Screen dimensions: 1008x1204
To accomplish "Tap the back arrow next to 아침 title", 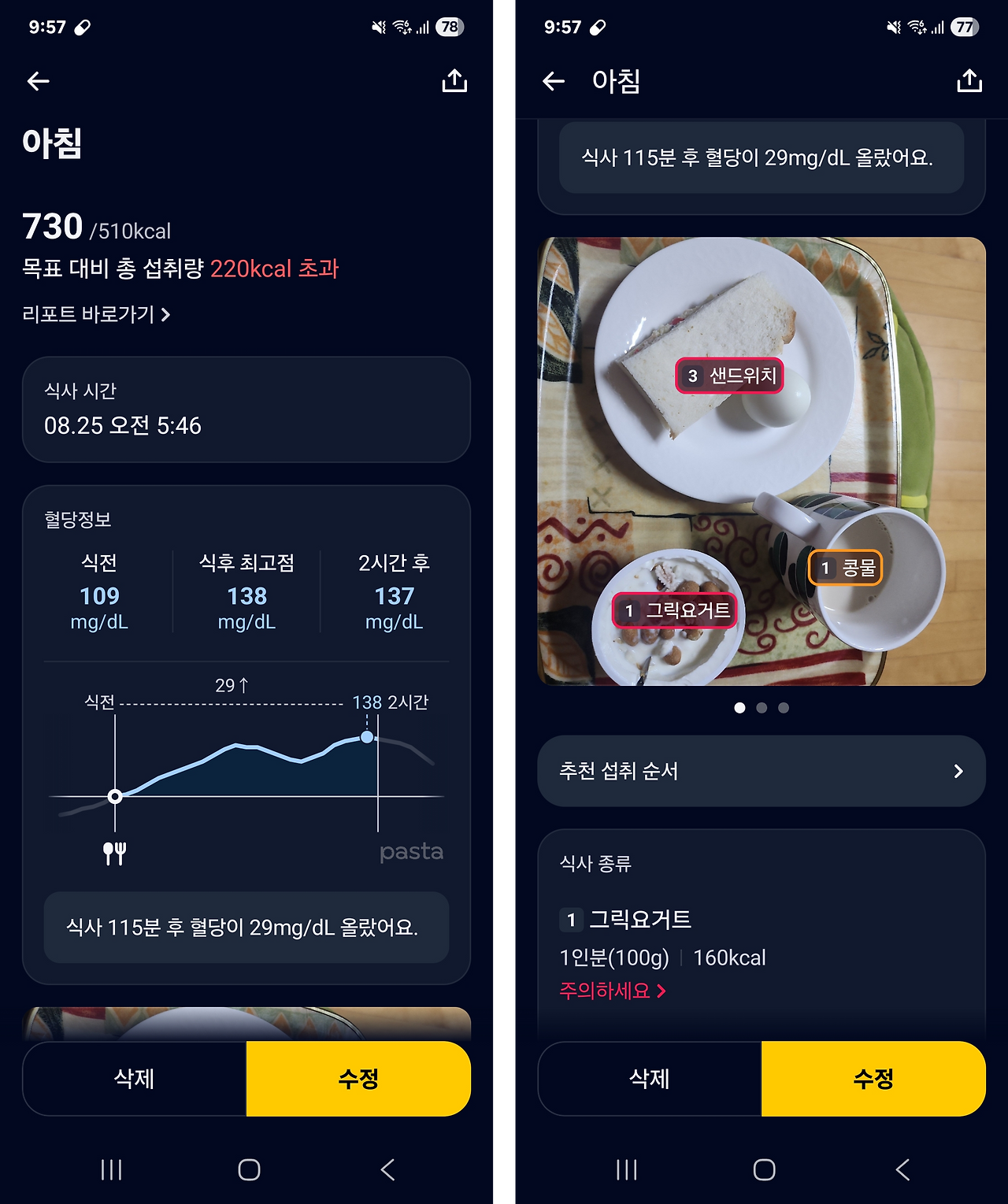I will 554,81.
